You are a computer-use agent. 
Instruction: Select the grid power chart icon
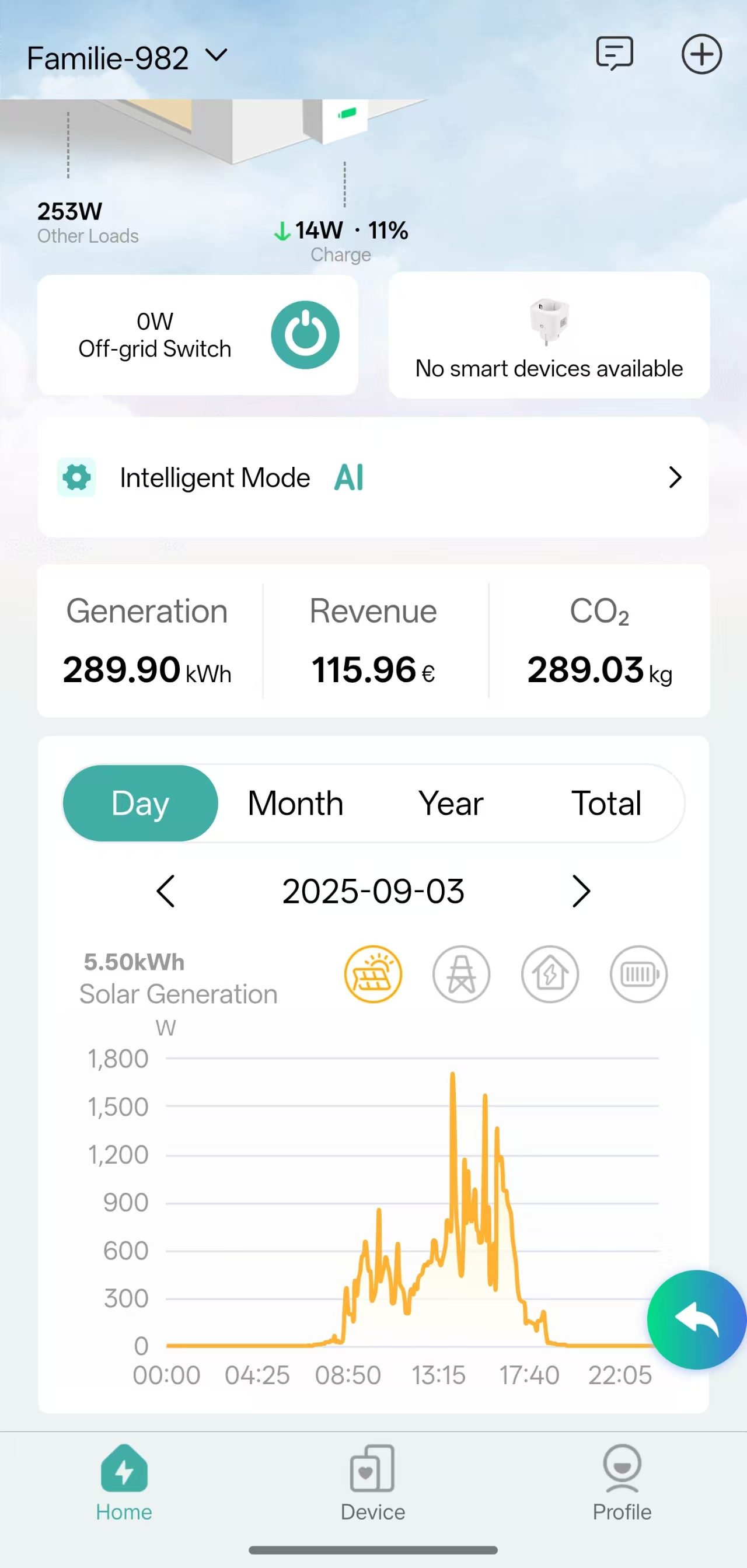[x=462, y=974]
